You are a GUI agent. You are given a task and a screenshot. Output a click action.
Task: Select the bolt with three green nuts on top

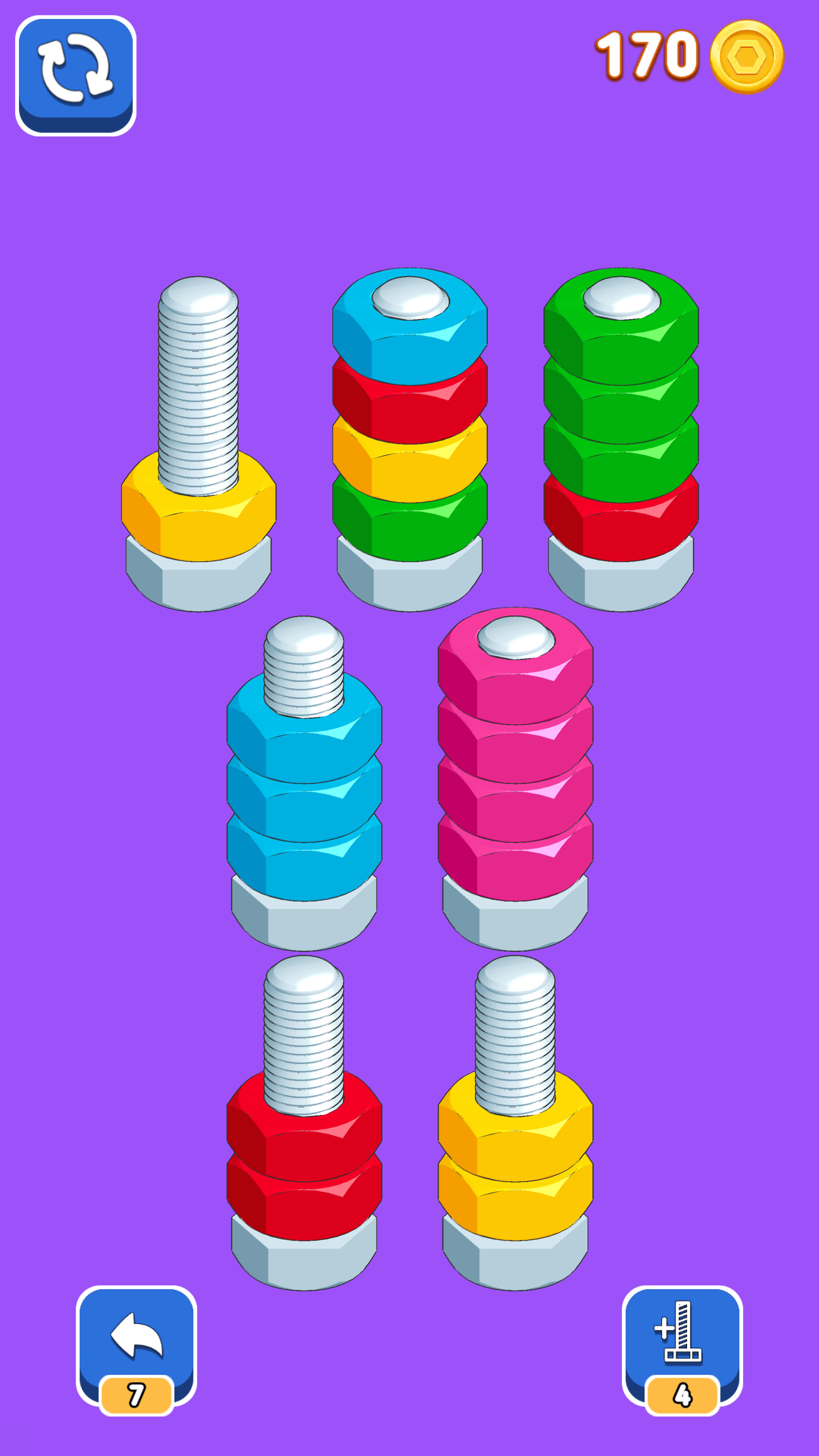pos(621,440)
